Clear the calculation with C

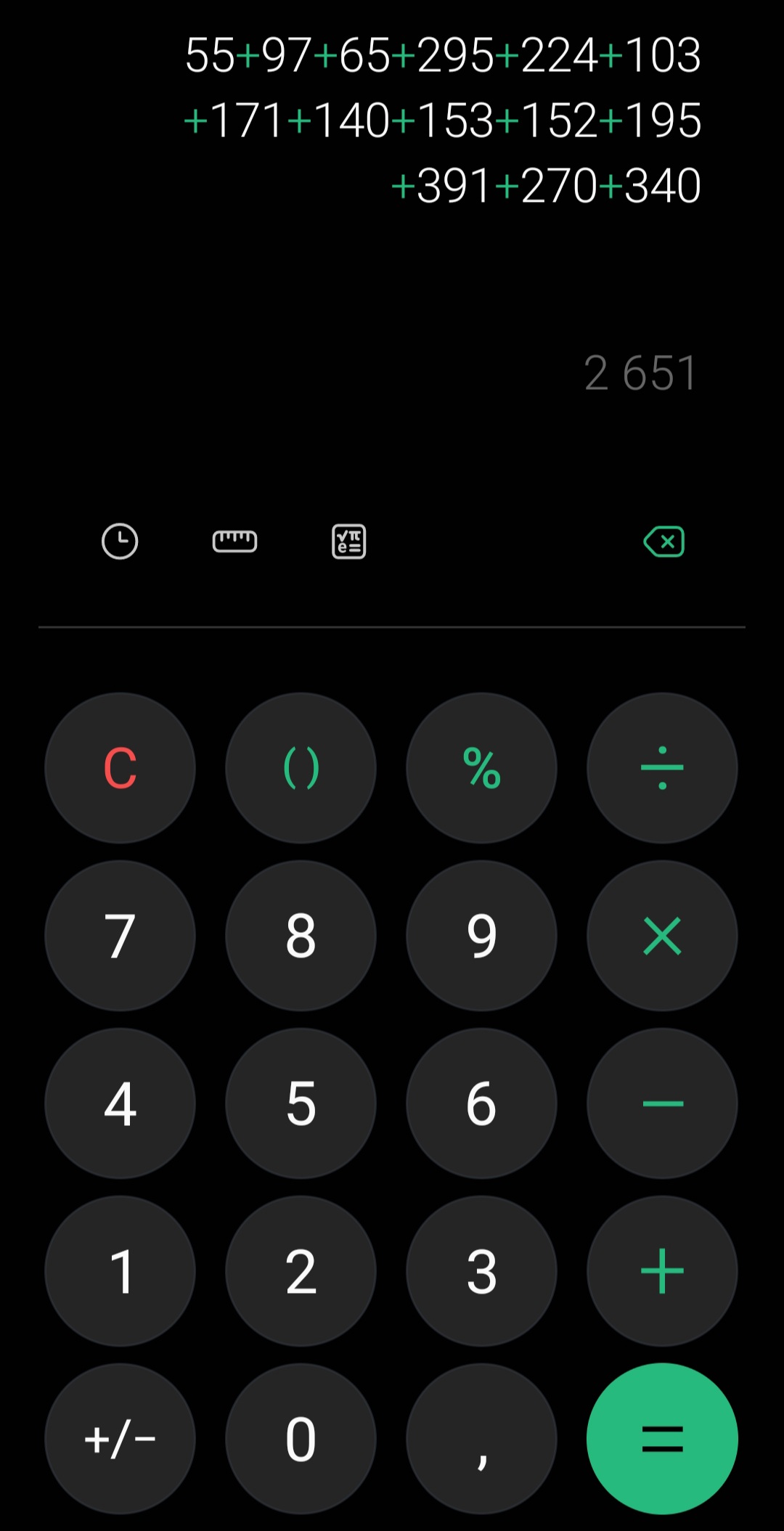click(120, 768)
